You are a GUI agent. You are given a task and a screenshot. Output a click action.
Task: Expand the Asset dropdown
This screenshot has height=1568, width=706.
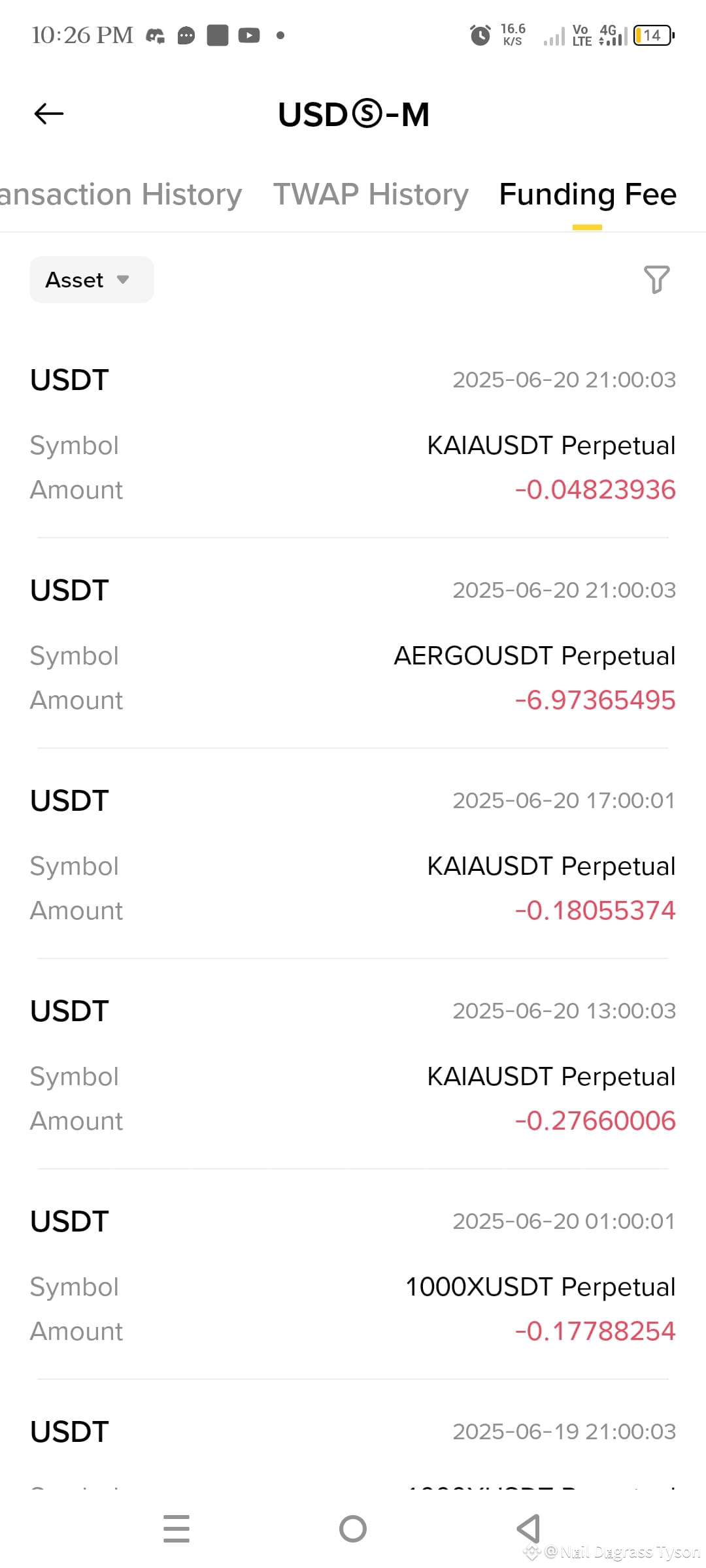pyautogui.click(x=92, y=280)
